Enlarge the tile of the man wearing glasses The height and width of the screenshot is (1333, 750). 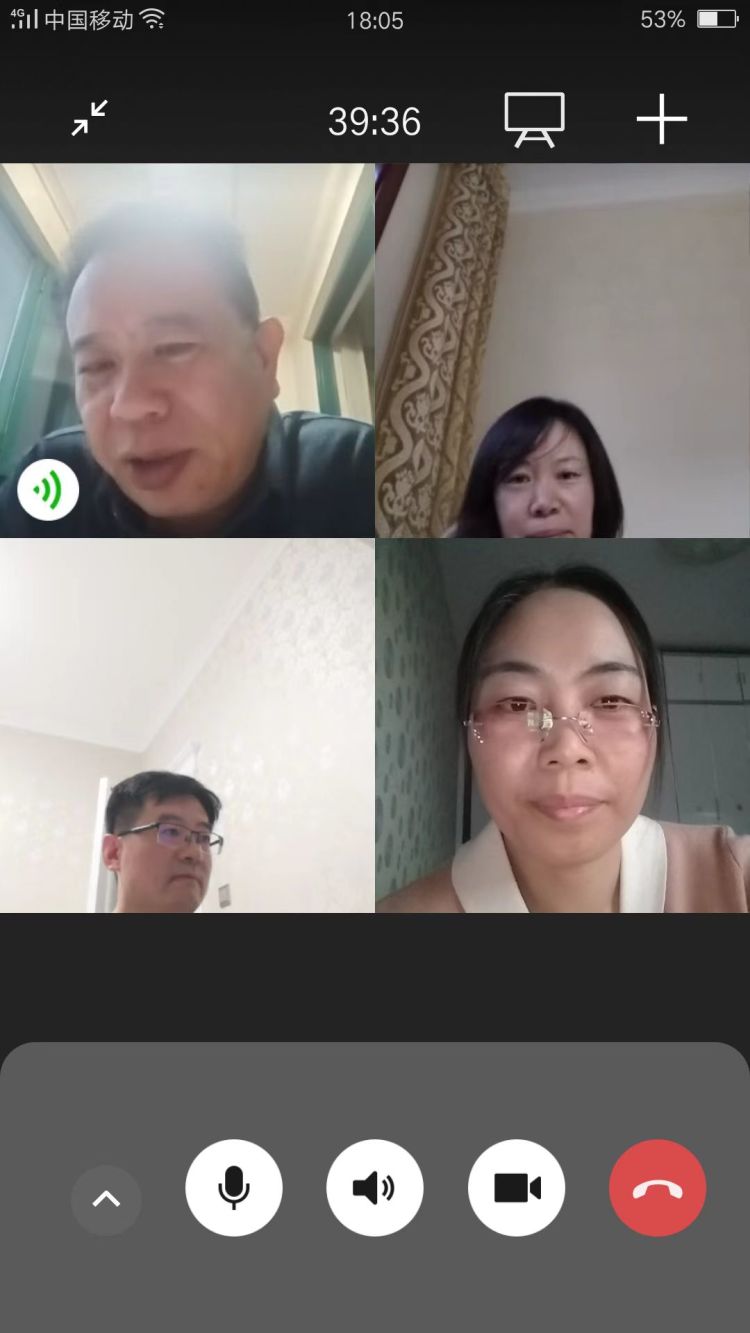(187, 726)
